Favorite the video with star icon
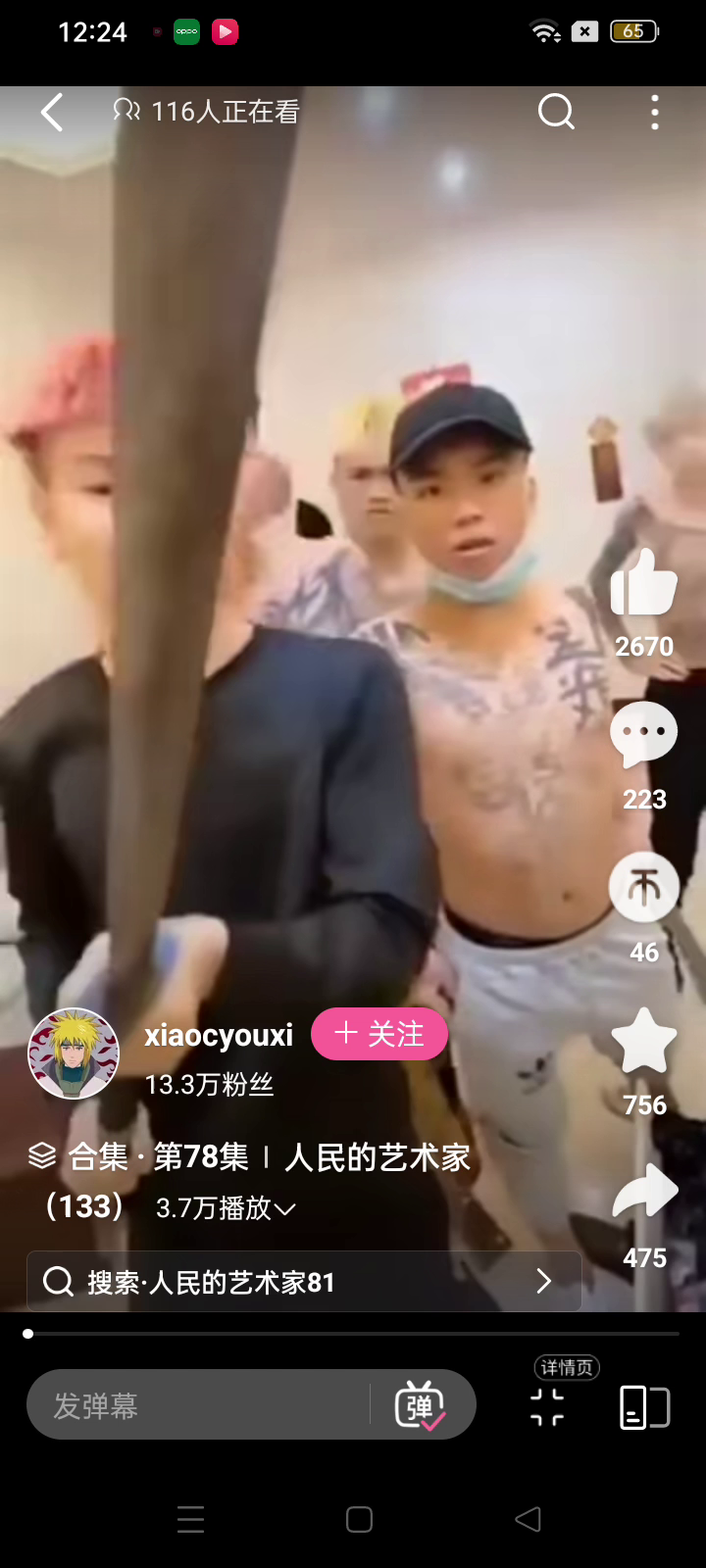 click(x=643, y=1042)
